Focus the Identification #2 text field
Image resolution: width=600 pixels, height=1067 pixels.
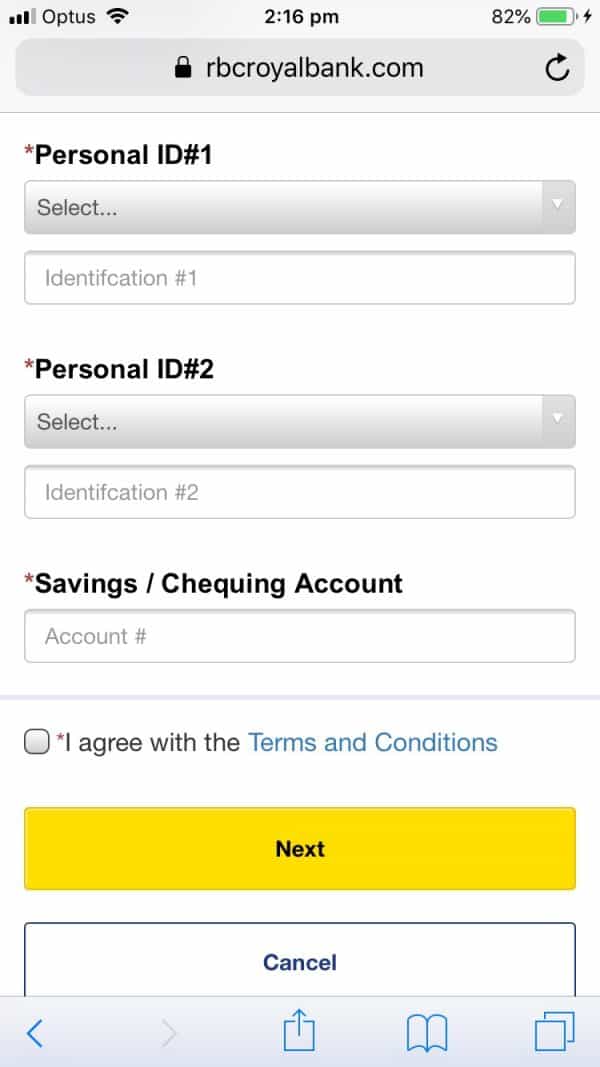[299, 492]
